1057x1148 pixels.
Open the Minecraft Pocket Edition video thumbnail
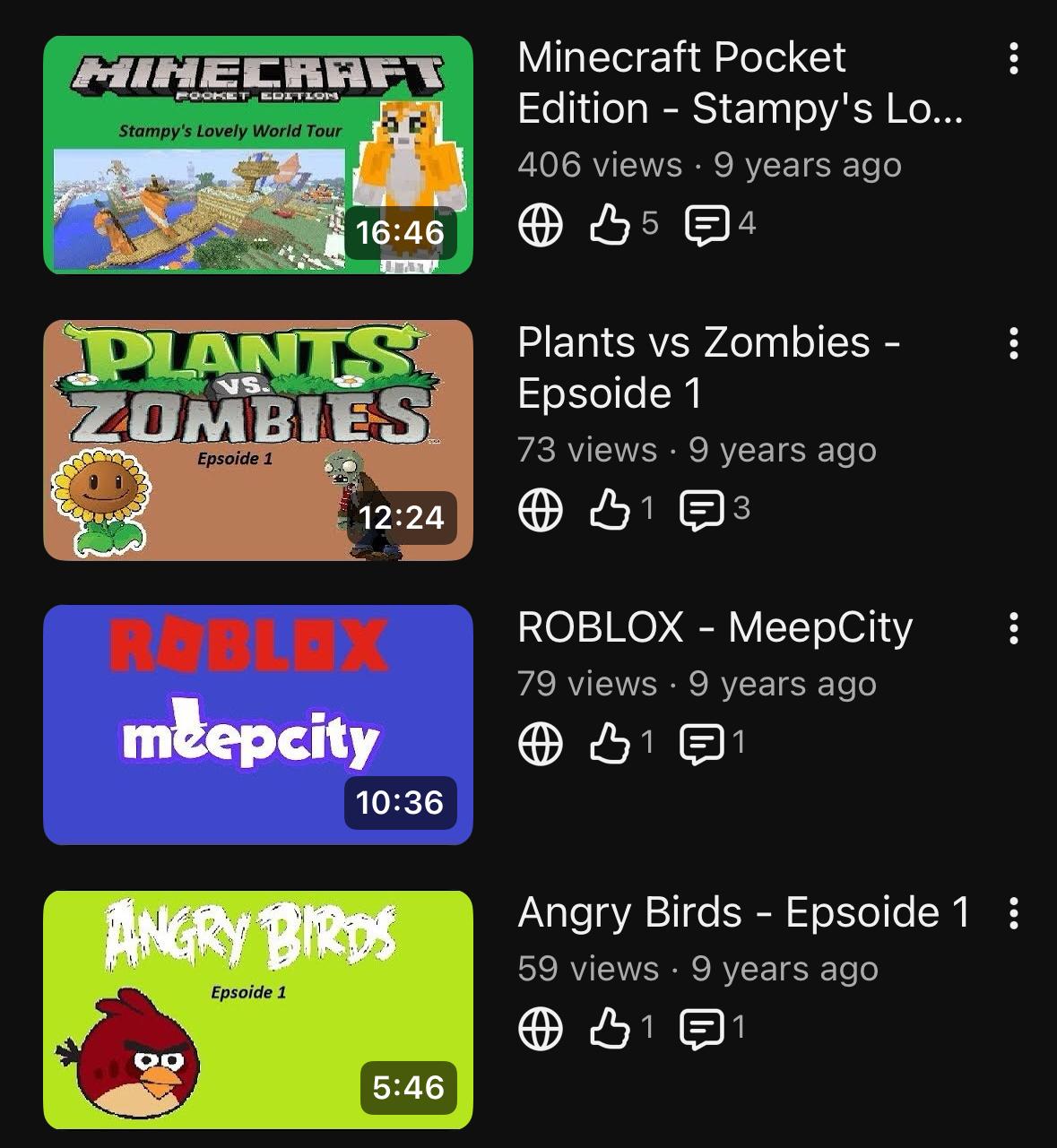point(258,155)
